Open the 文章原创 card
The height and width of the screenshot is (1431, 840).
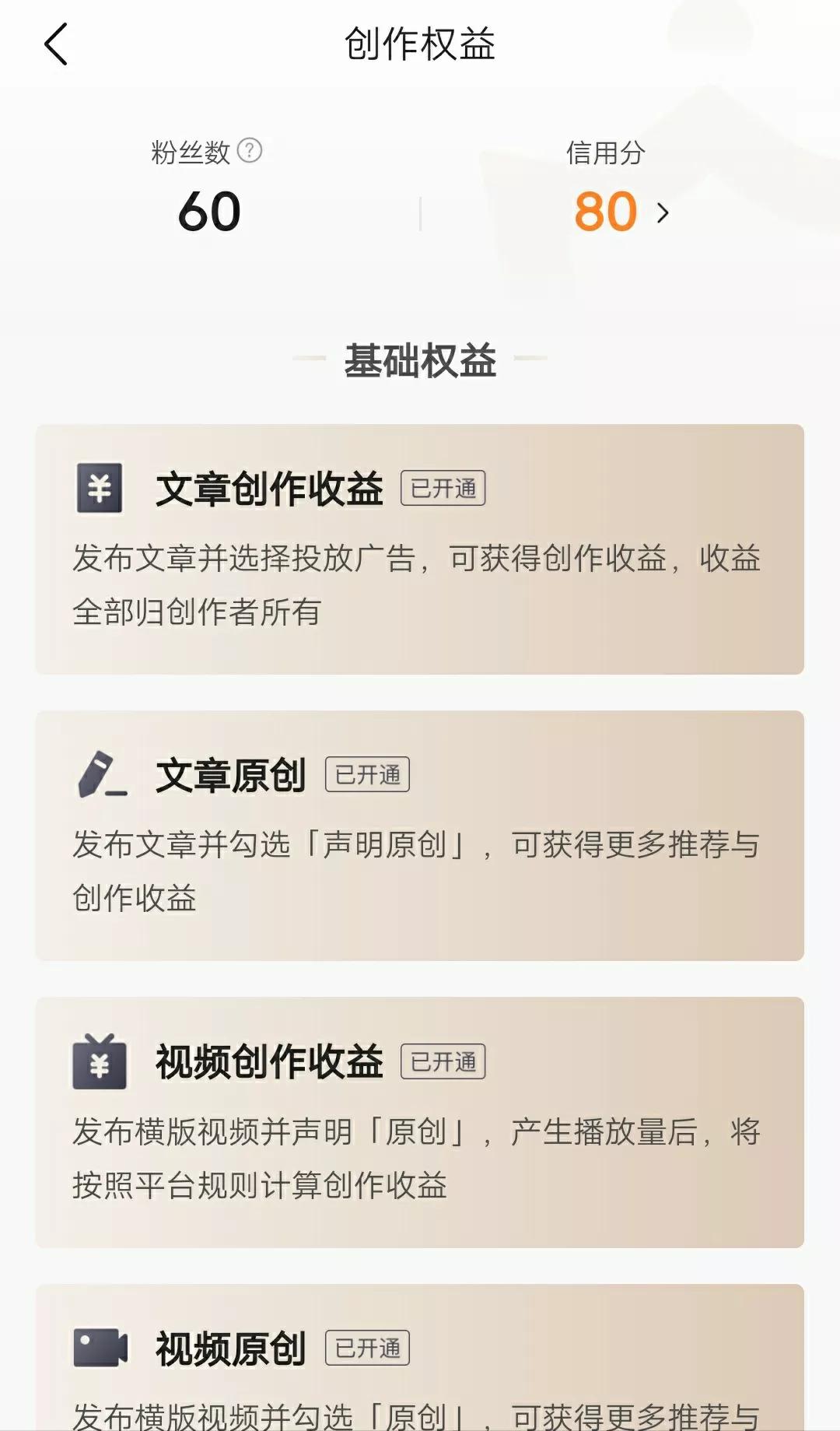tap(419, 835)
